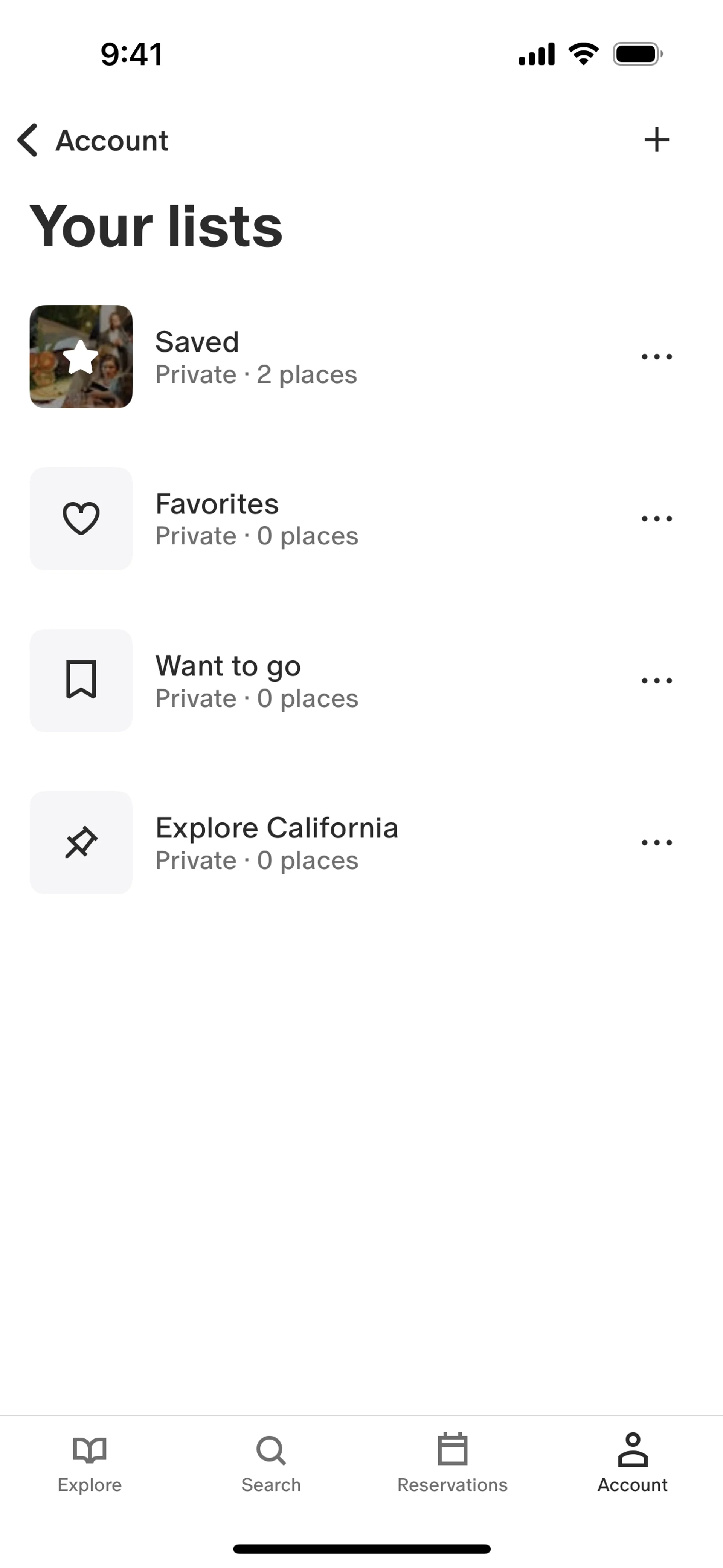Open more options for Saved list
Viewport: 723px width, 1568px height.
click(657, 357)
